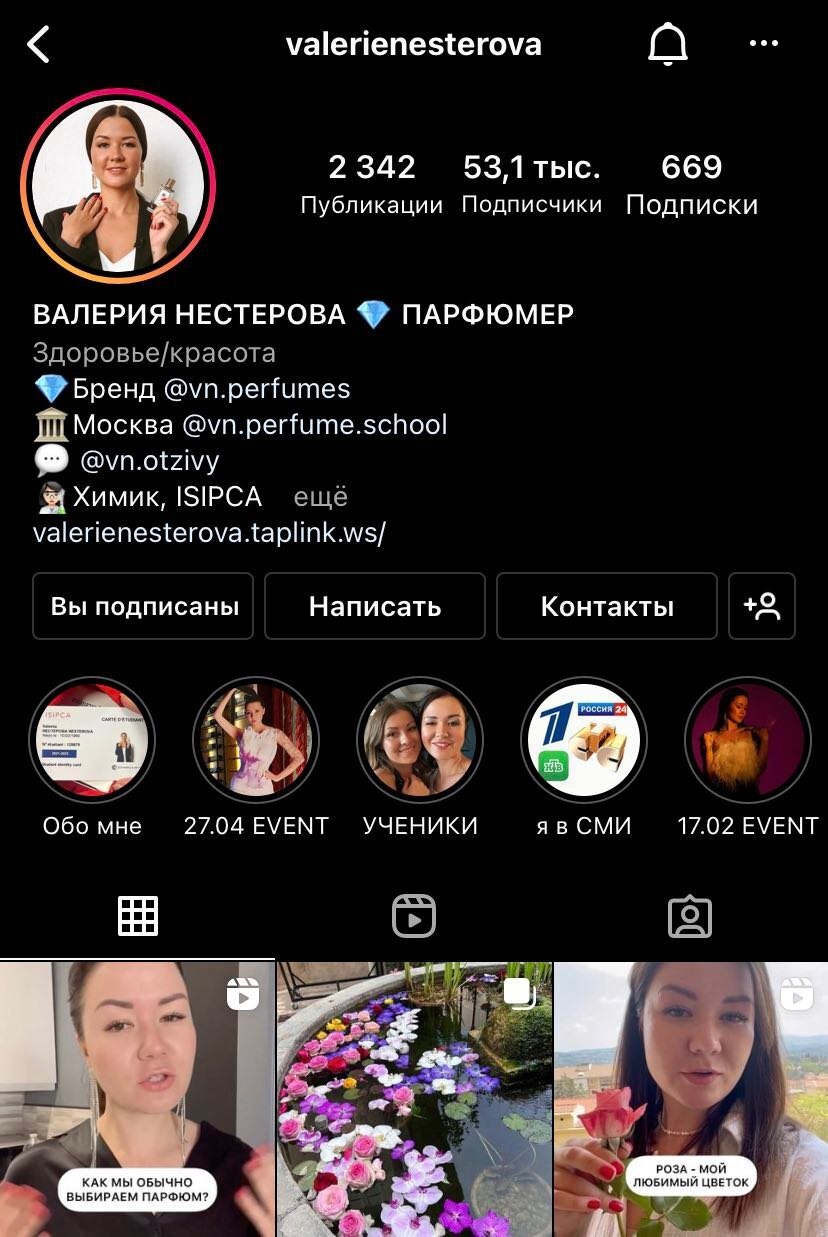This screenshot has width=828, height=1237.
Task: View the 669 Подписки list
Action: (691, 184)
